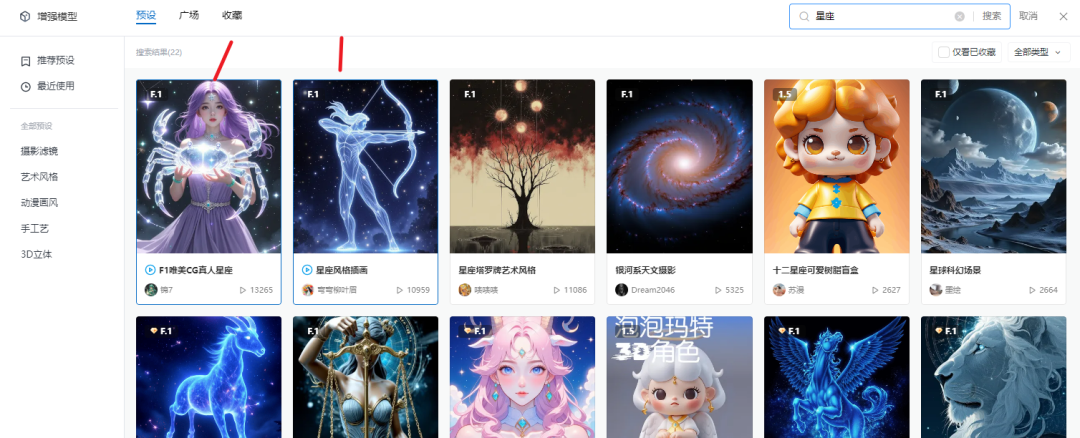The height and width of the screenshot is (438, 1080).
Task: Select the 3D立体 category
Action: [x=36, y=254]
